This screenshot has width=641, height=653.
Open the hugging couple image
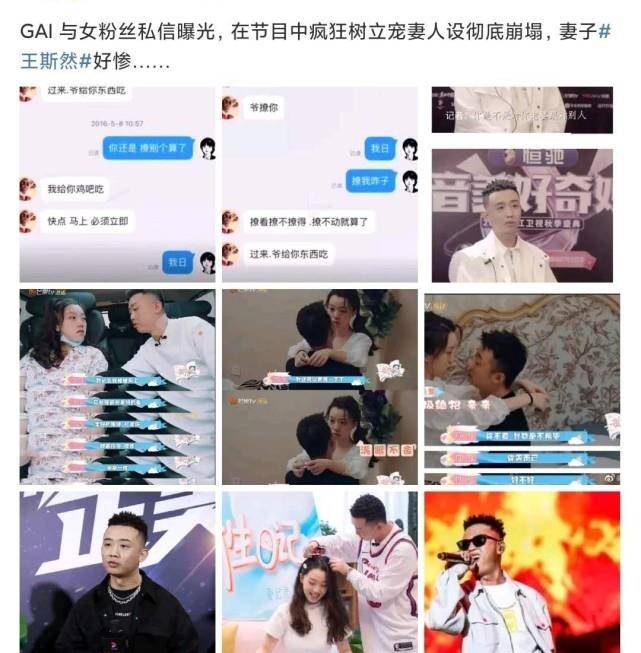pos(320,387)
